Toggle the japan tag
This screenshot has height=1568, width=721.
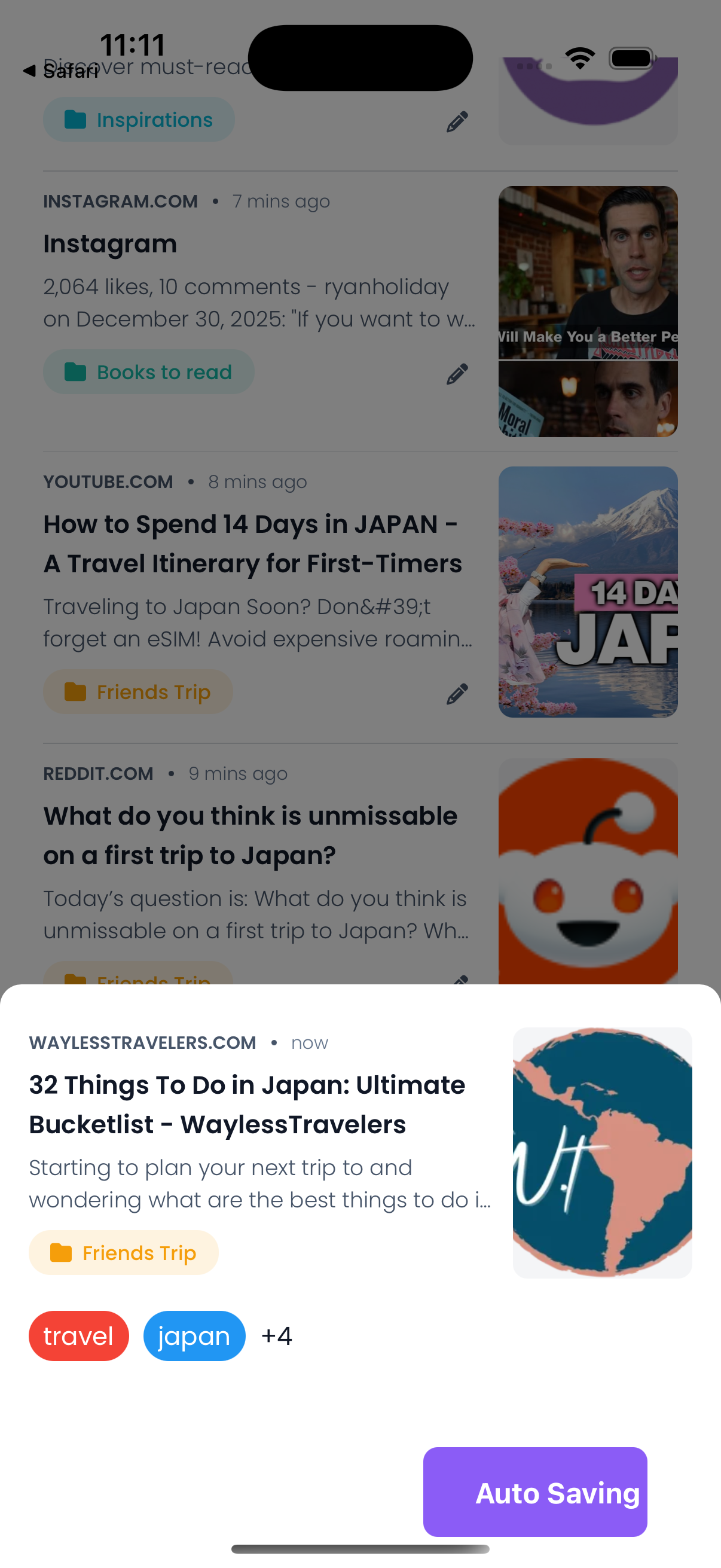click(194, 1335)
